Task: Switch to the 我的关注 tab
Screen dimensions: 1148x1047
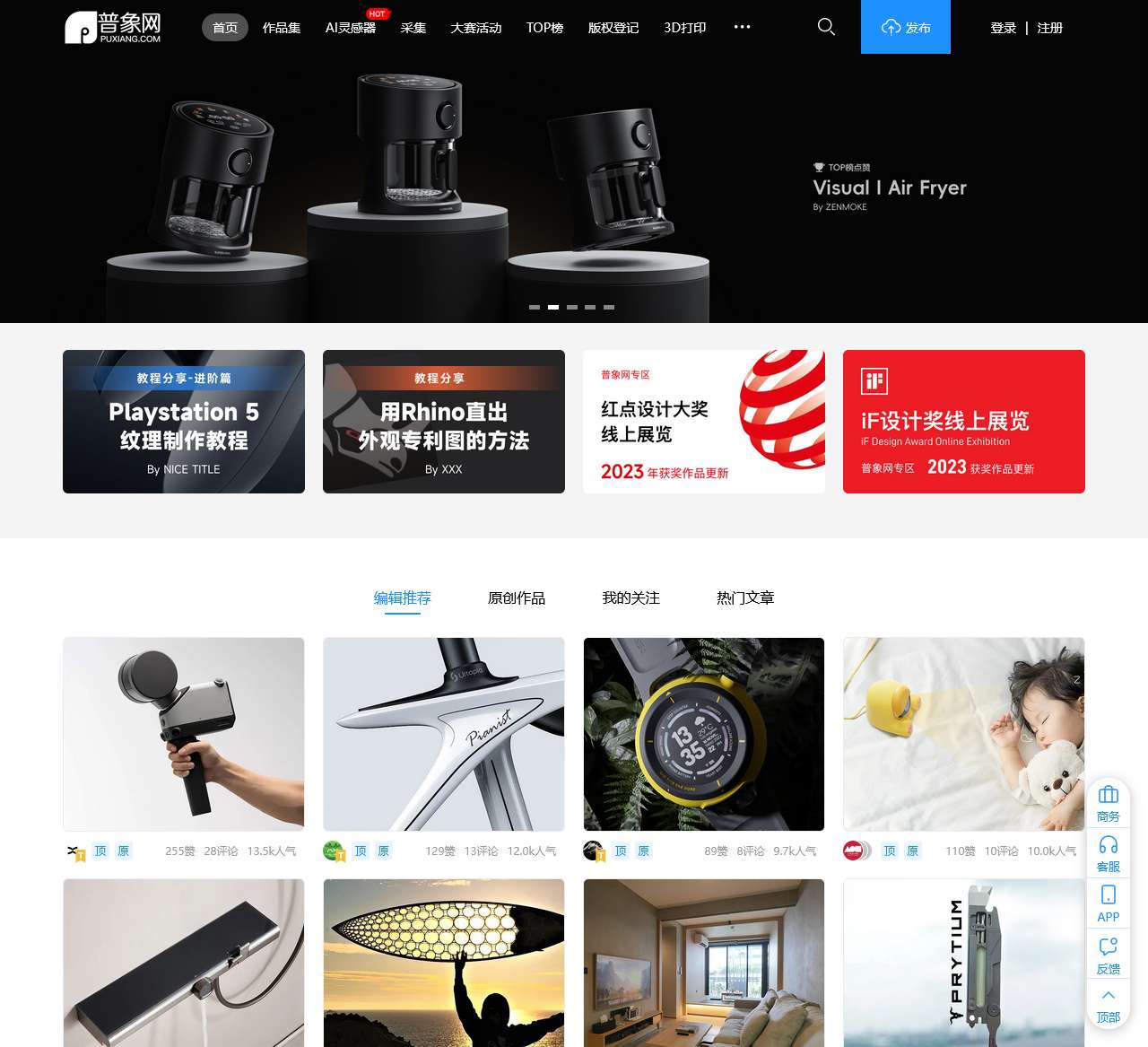Action: (x=631, y=598)
